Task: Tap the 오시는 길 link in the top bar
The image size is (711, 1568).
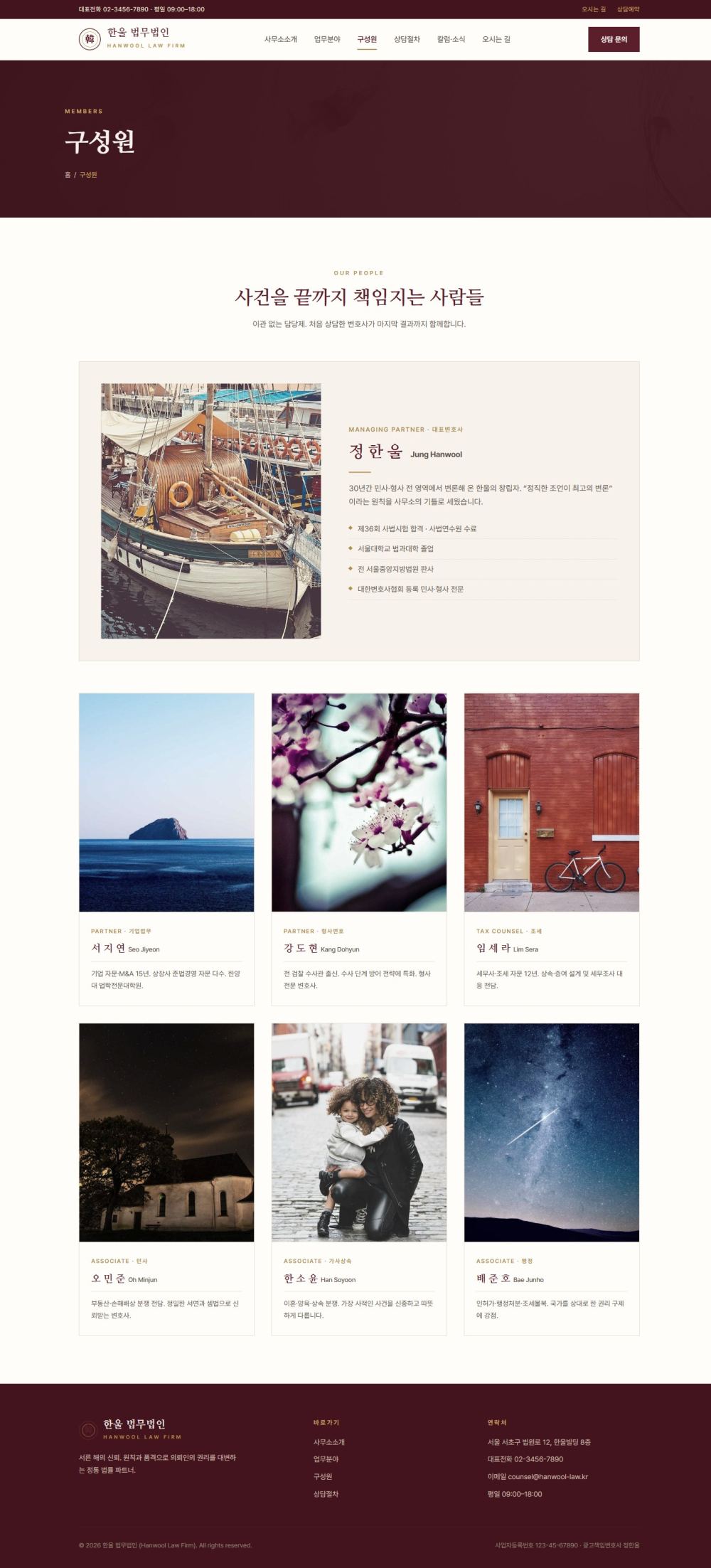Action: click(x=594, y=9)
